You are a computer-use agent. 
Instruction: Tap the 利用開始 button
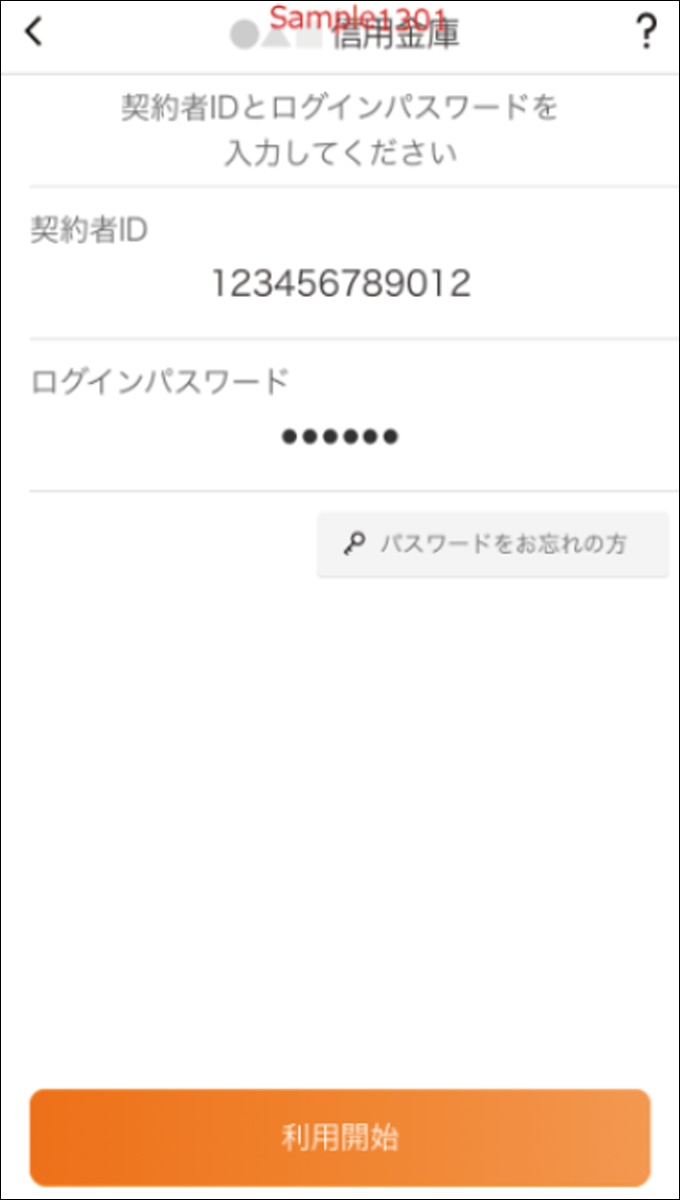pos(340,1138)
